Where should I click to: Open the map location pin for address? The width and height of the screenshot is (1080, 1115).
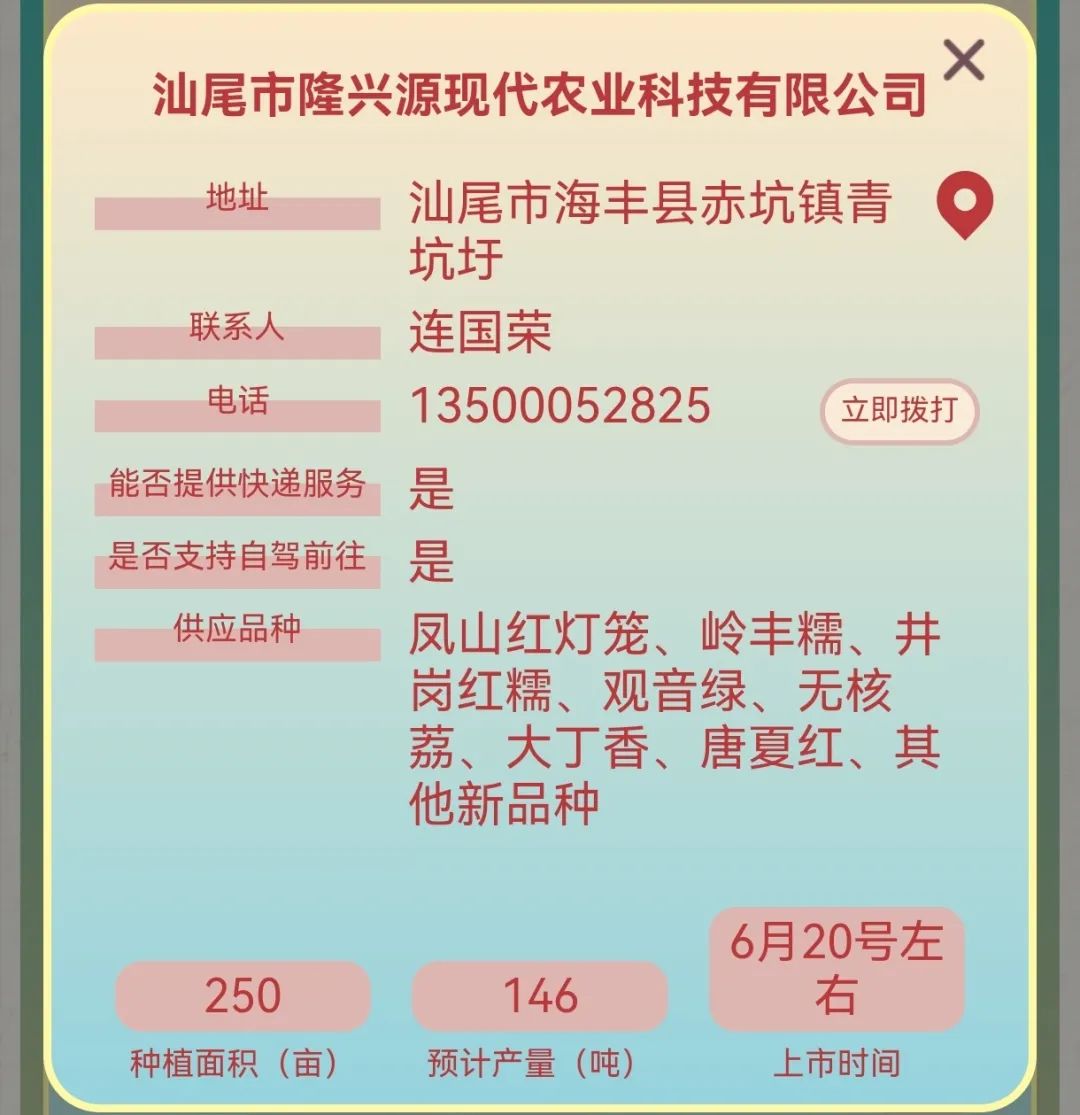click(964, 204)
